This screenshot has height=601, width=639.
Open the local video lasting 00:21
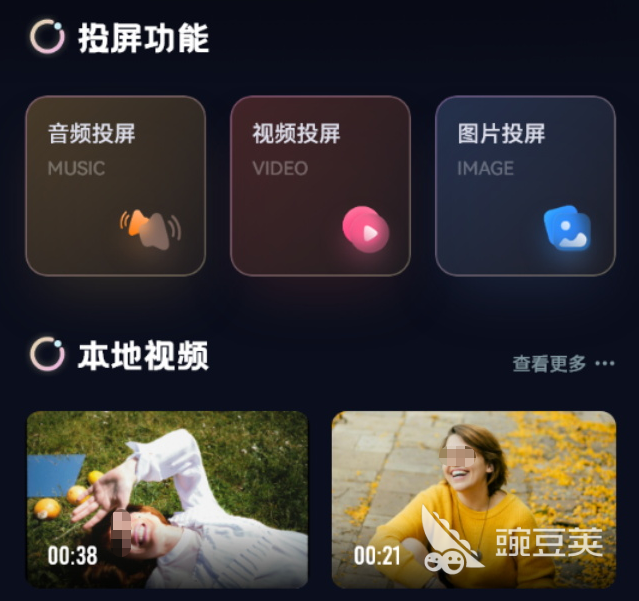click(473, 499)
